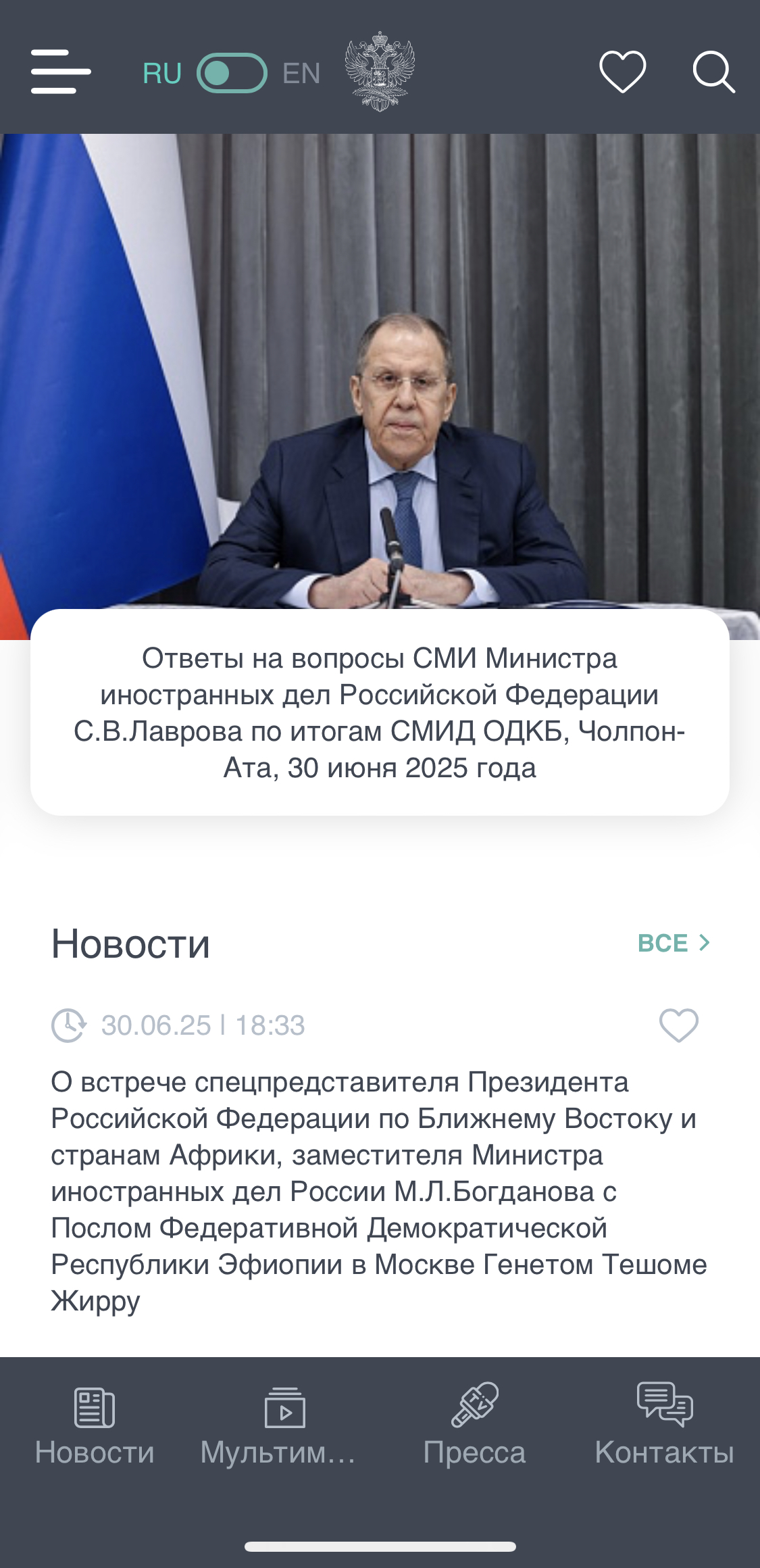Open the favorites heart in the top bar
This screenshot has width=760, height=1568.
622,72
